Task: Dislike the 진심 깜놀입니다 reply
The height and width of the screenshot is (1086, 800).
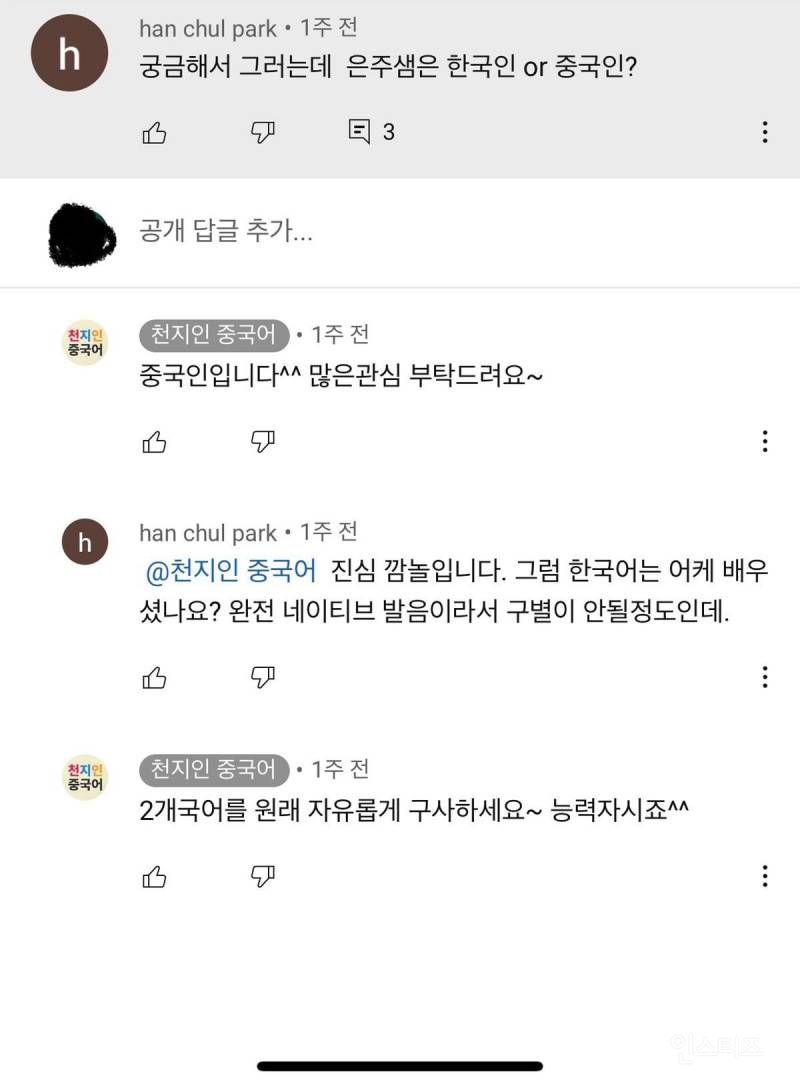Action: [x=262, y=677]
